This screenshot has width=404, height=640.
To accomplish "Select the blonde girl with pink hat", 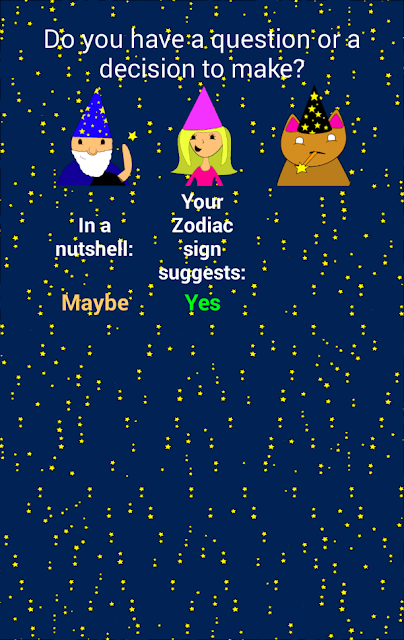I will (x=204, y=136).
